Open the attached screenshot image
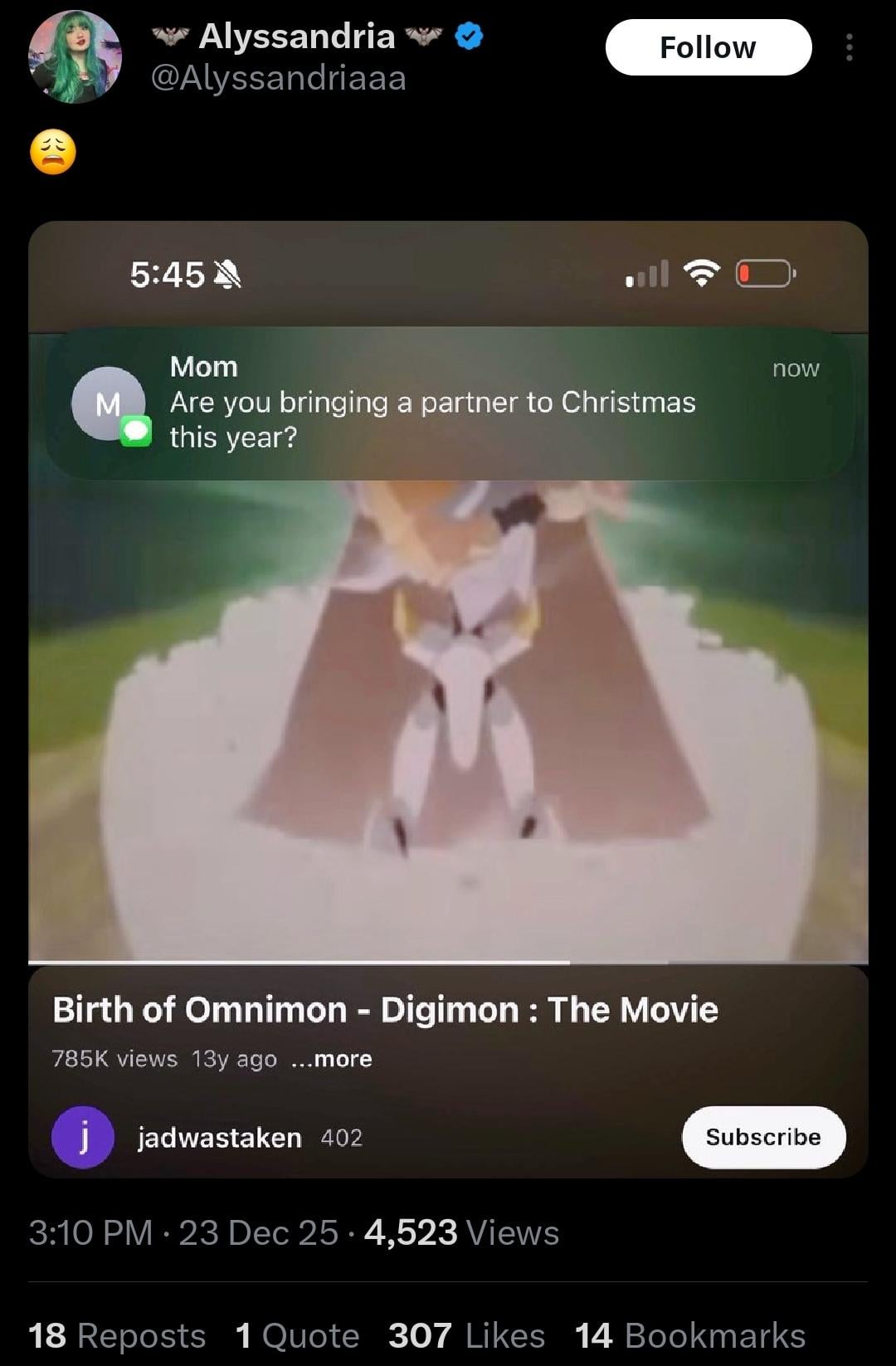The image size is (896, 1366). 448,697
